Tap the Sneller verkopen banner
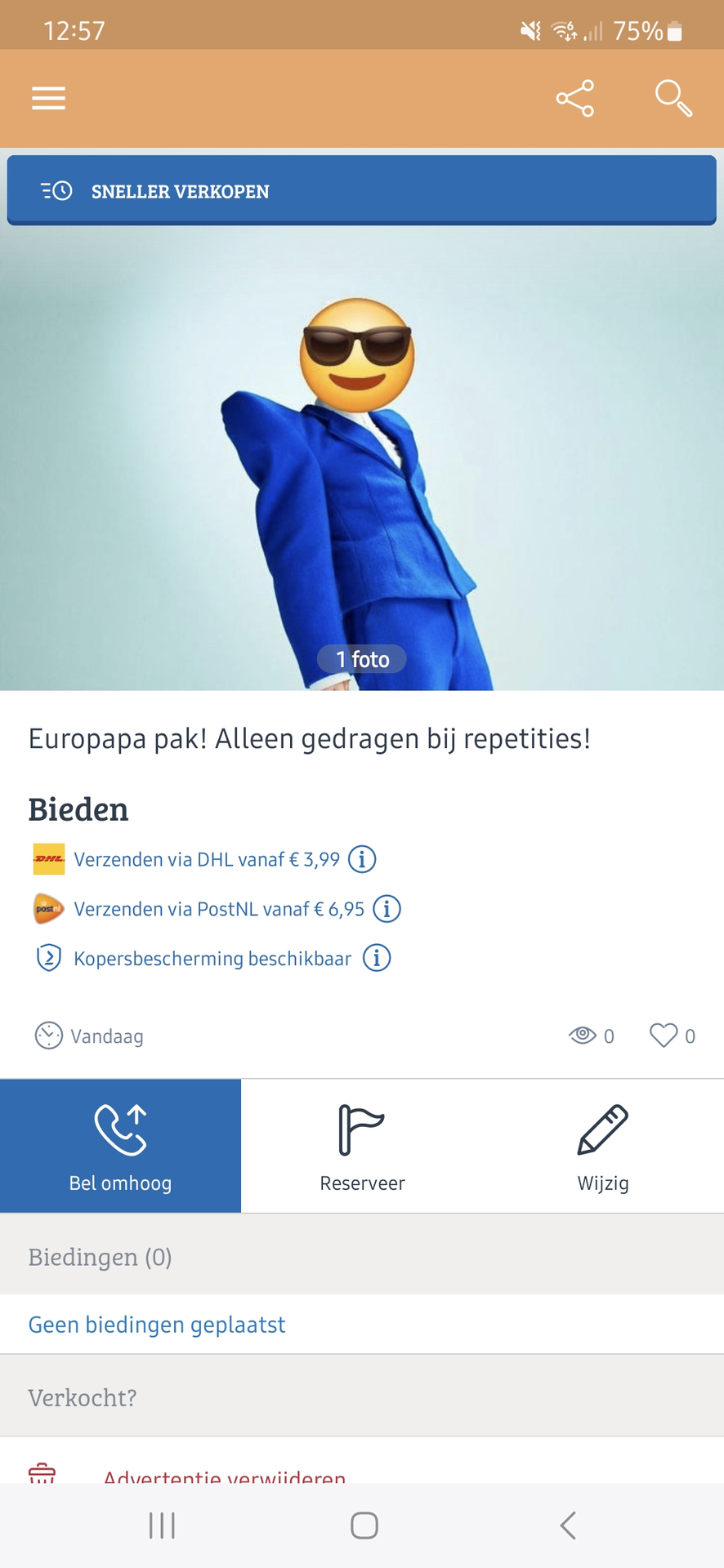The width and height of the screenshot is (724, 1568). point(361,191)
